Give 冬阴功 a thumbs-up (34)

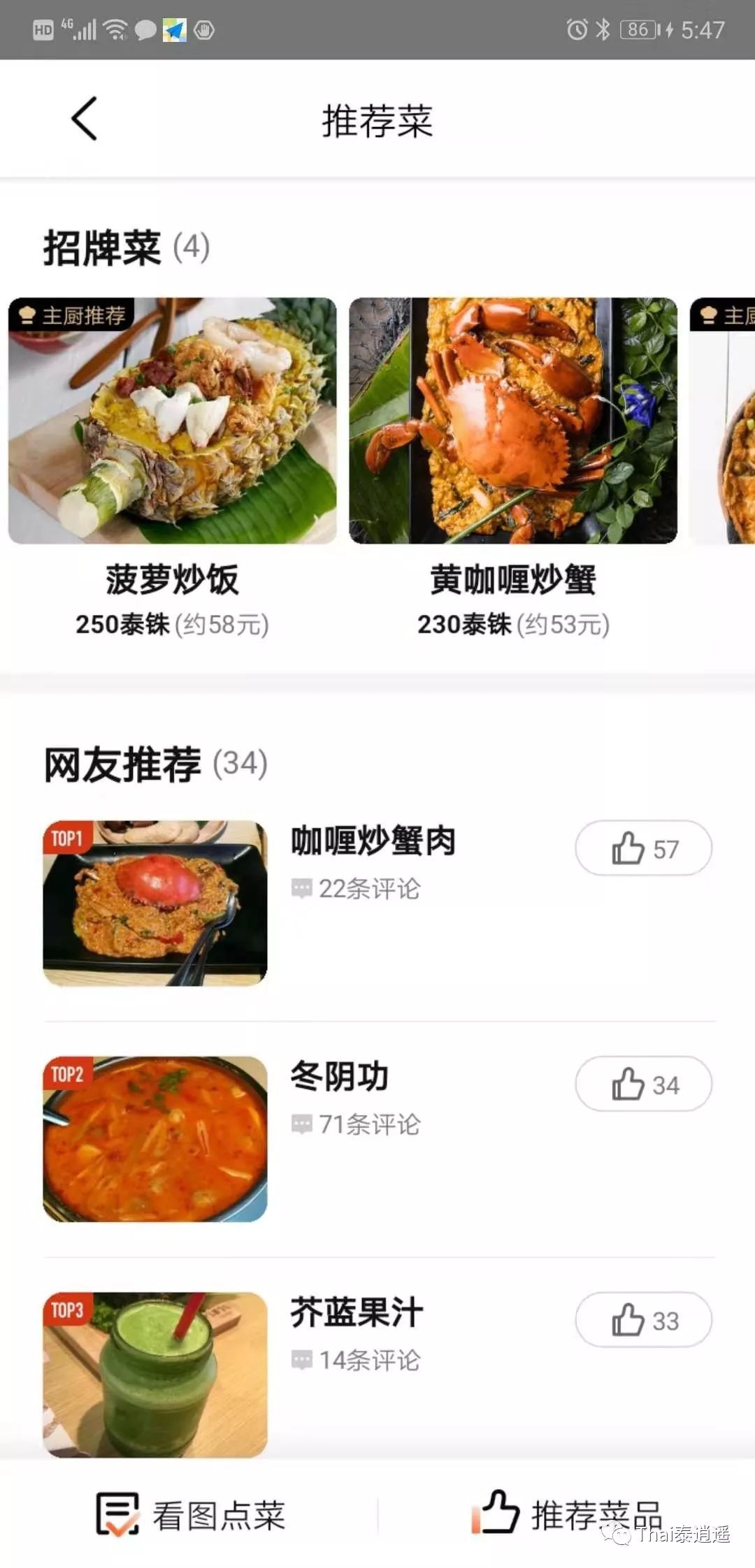point(643,1084)
